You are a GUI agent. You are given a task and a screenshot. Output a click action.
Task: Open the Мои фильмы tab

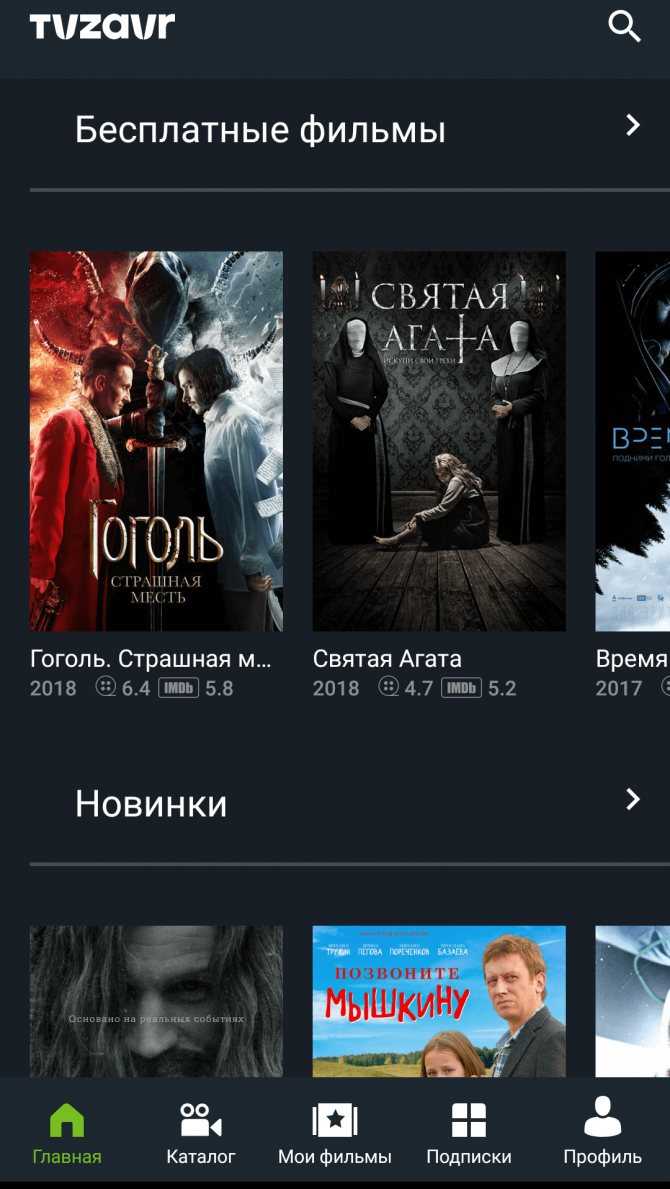pos(335,1133)
